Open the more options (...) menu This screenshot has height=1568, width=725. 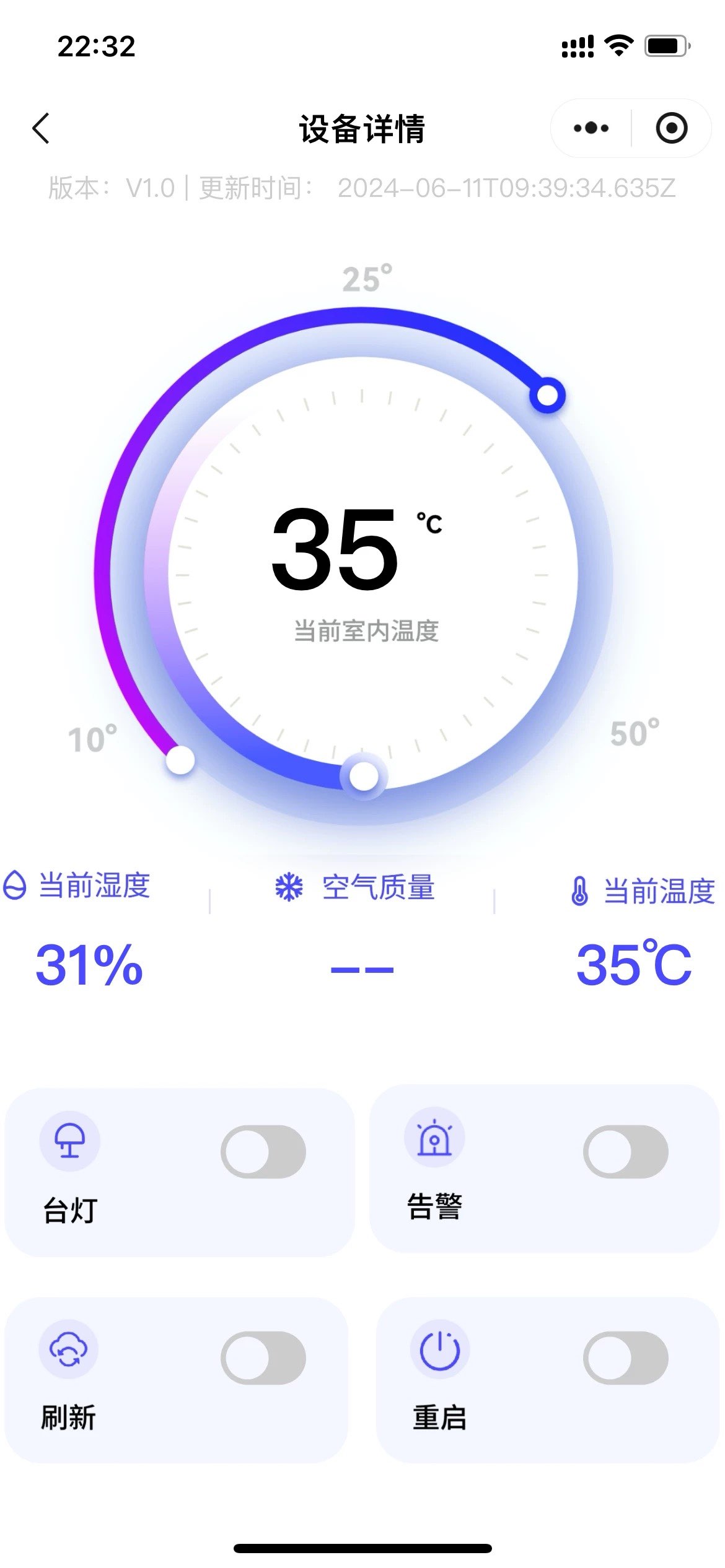589,128
